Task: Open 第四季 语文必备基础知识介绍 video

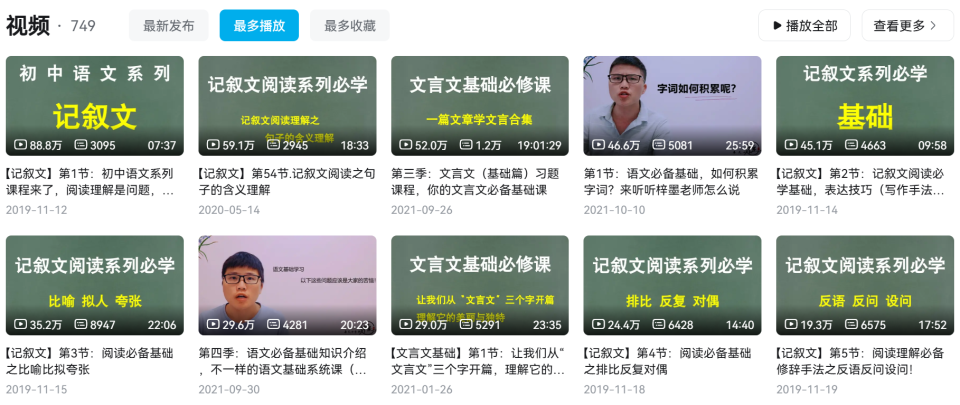Action: click(x=287, y=285)
